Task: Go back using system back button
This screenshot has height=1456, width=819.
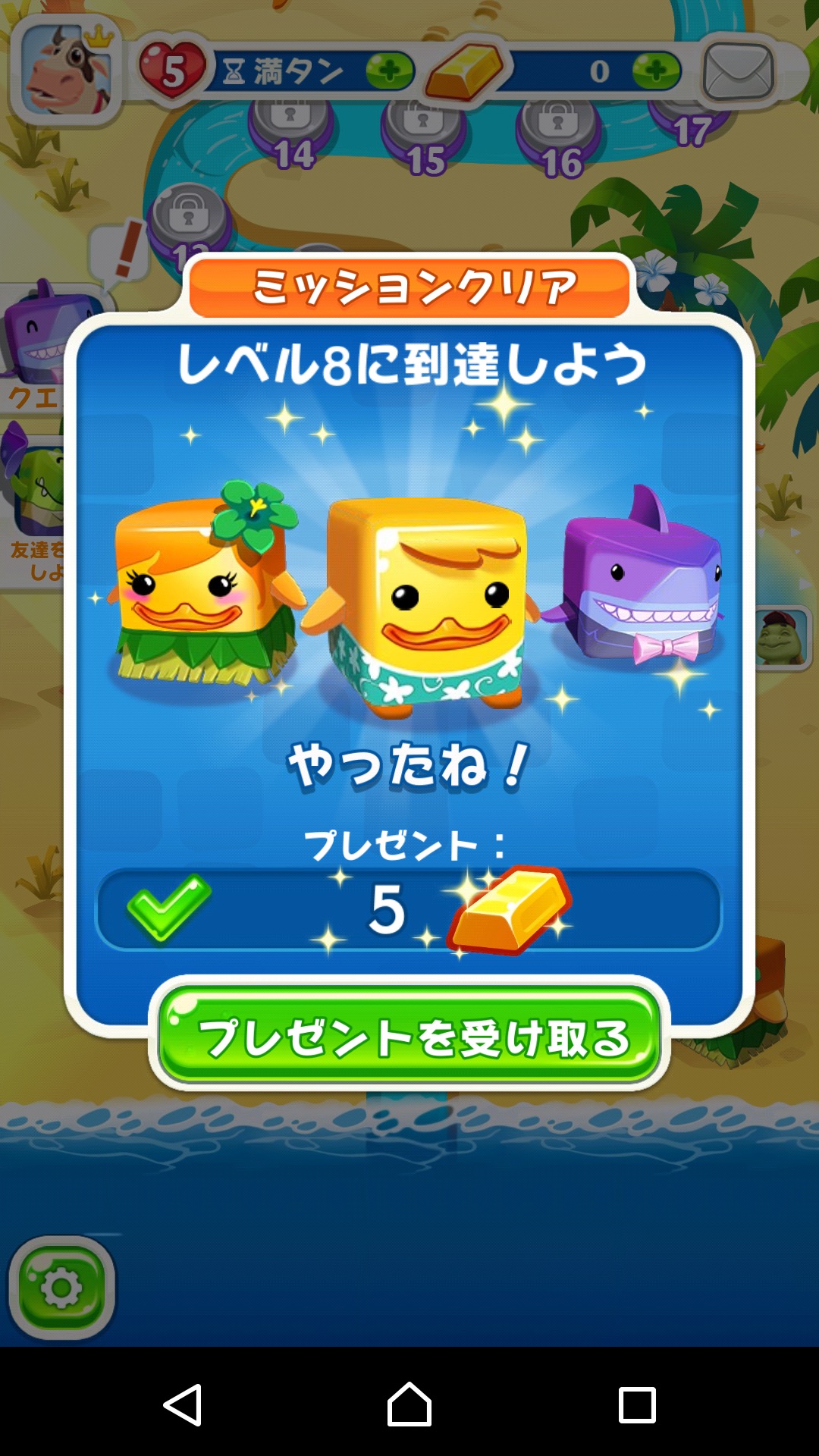Action: 183,1404
